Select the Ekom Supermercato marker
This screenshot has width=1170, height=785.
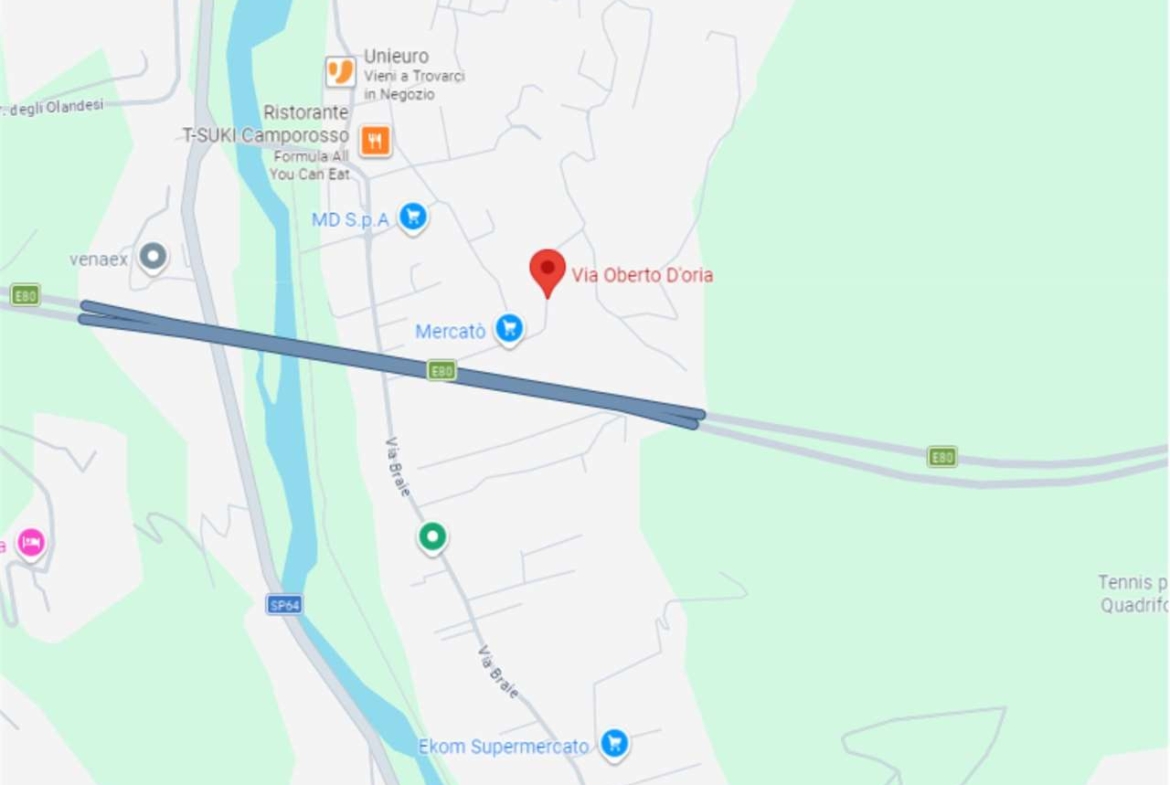[x=614, y=743]
